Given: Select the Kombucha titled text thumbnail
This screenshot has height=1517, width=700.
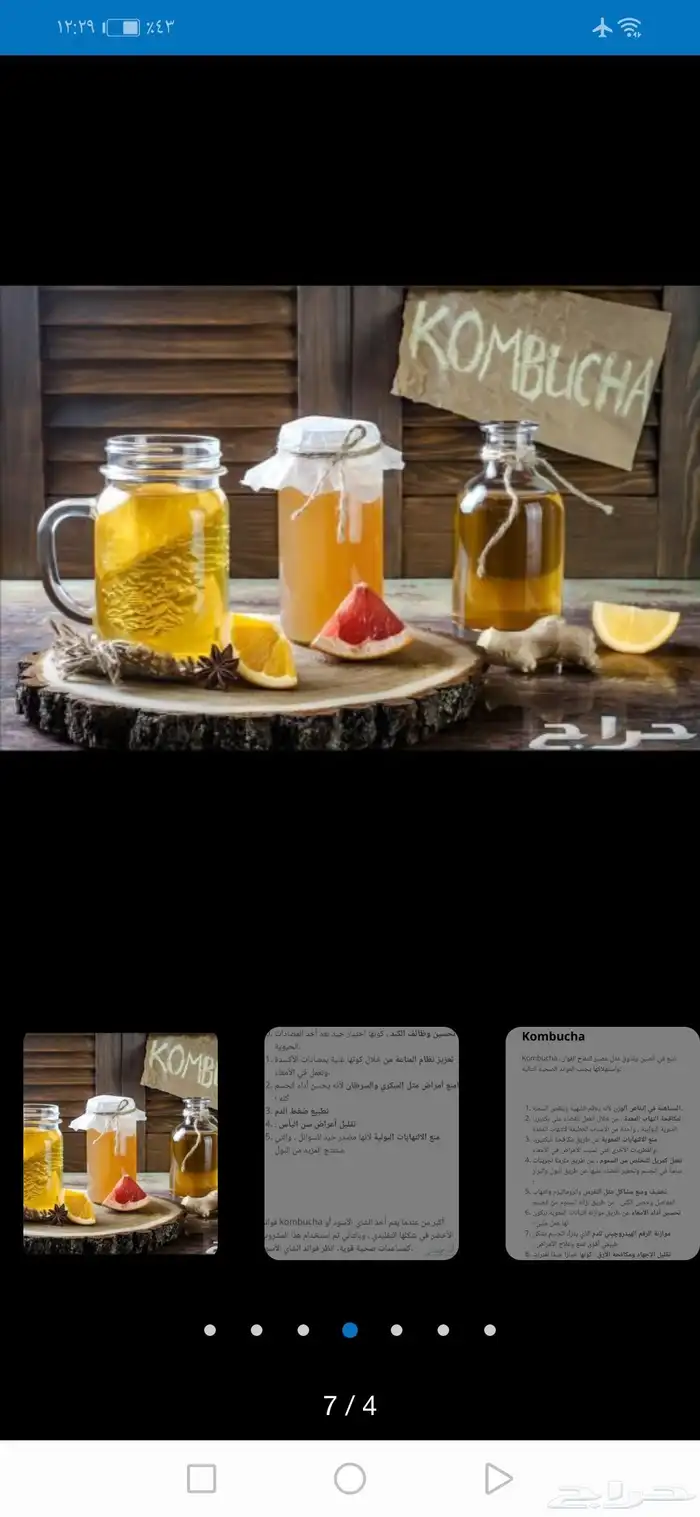Looking at the screenshot, I should tap(602, 1143).
